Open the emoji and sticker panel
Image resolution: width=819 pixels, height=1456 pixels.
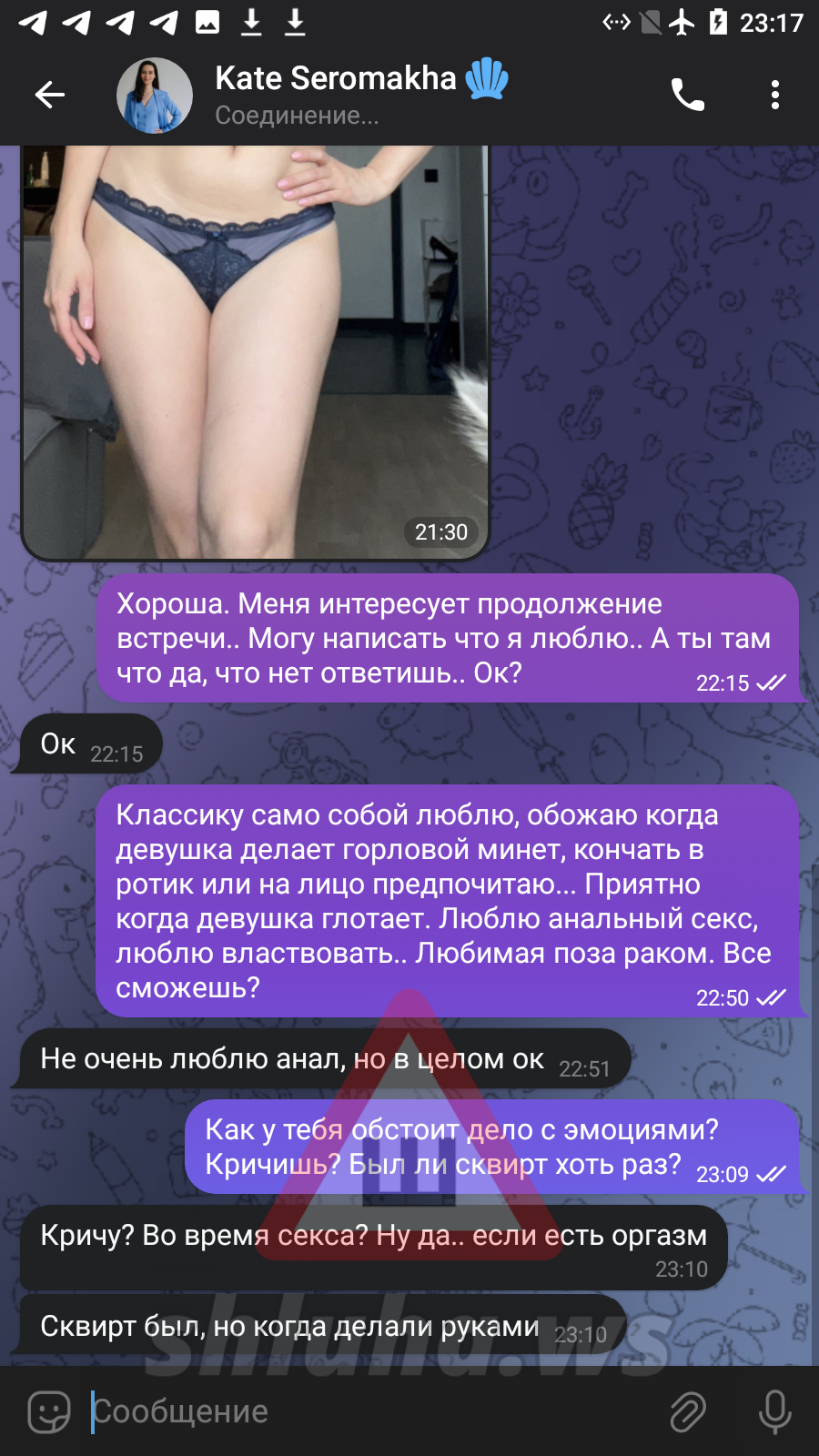point(49,1412)
